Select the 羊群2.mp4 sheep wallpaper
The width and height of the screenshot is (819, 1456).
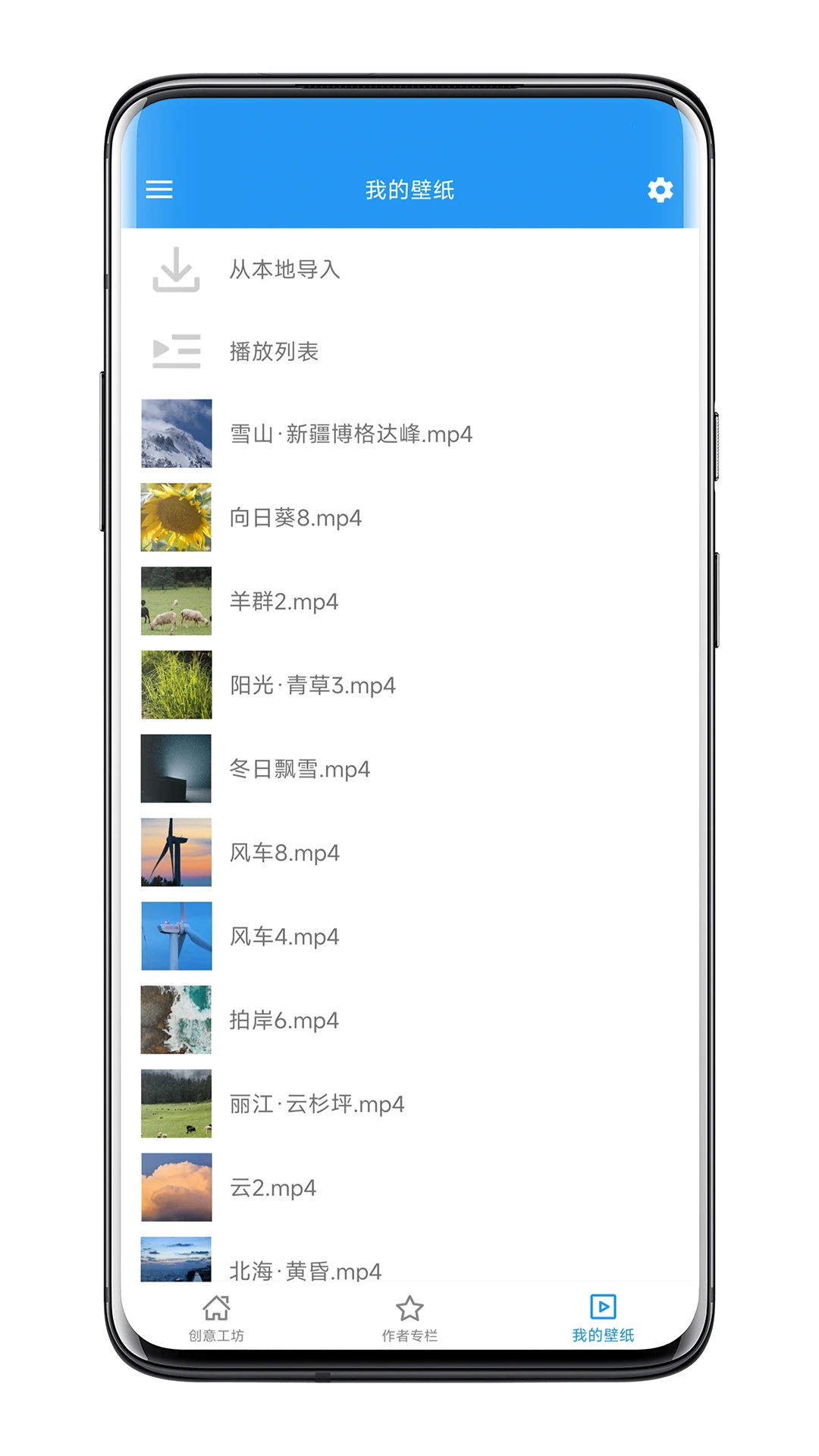tap(176, 601)
